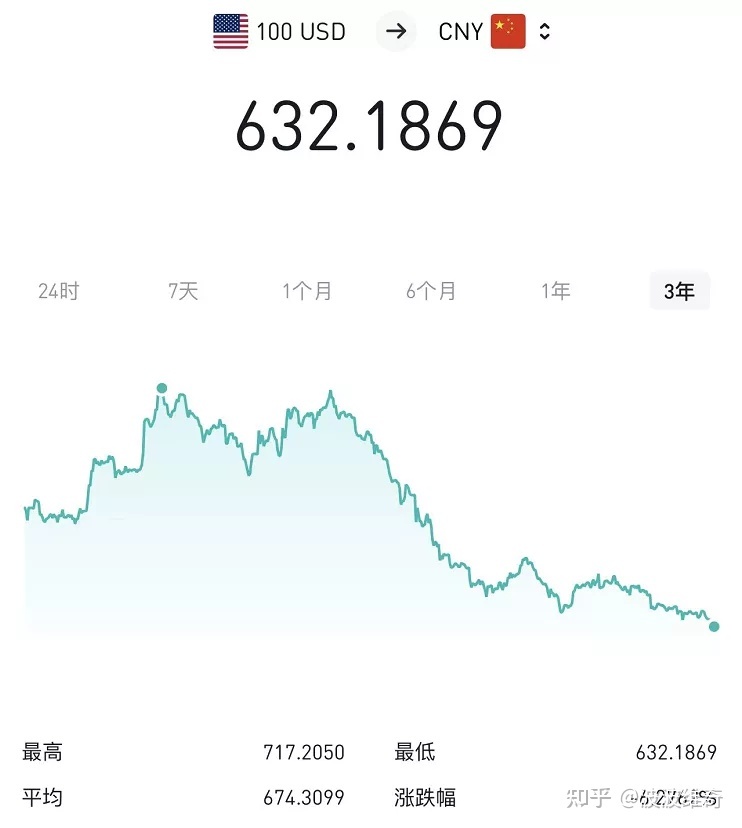This screenshot has width=742, height=828.
Task: Show the 1个月 chart
Action: pyautogui.click(x=307, y=291)
